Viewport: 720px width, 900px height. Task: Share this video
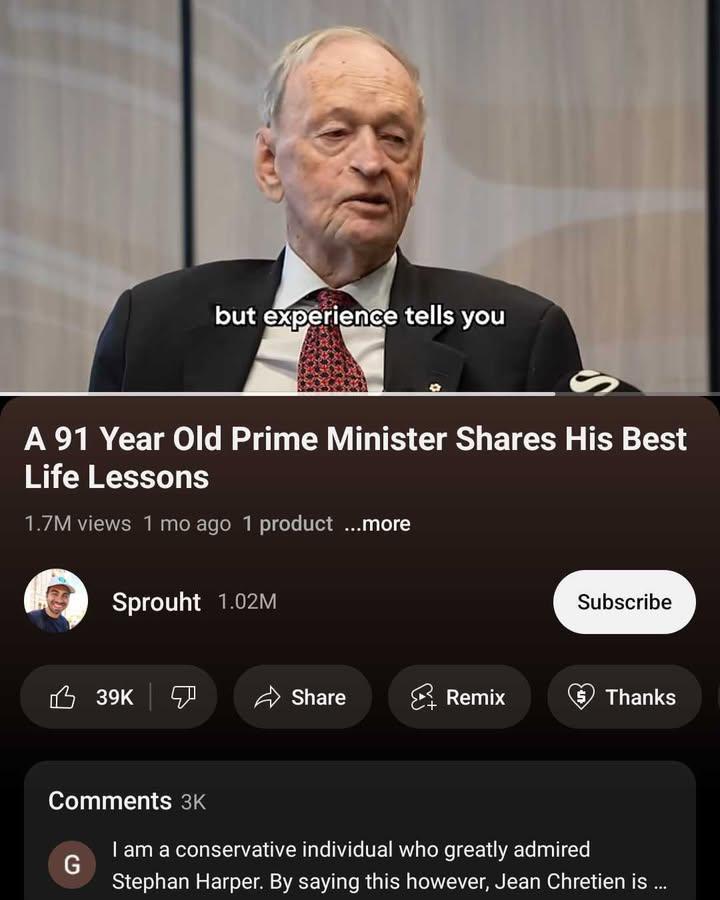coord(302,697)
